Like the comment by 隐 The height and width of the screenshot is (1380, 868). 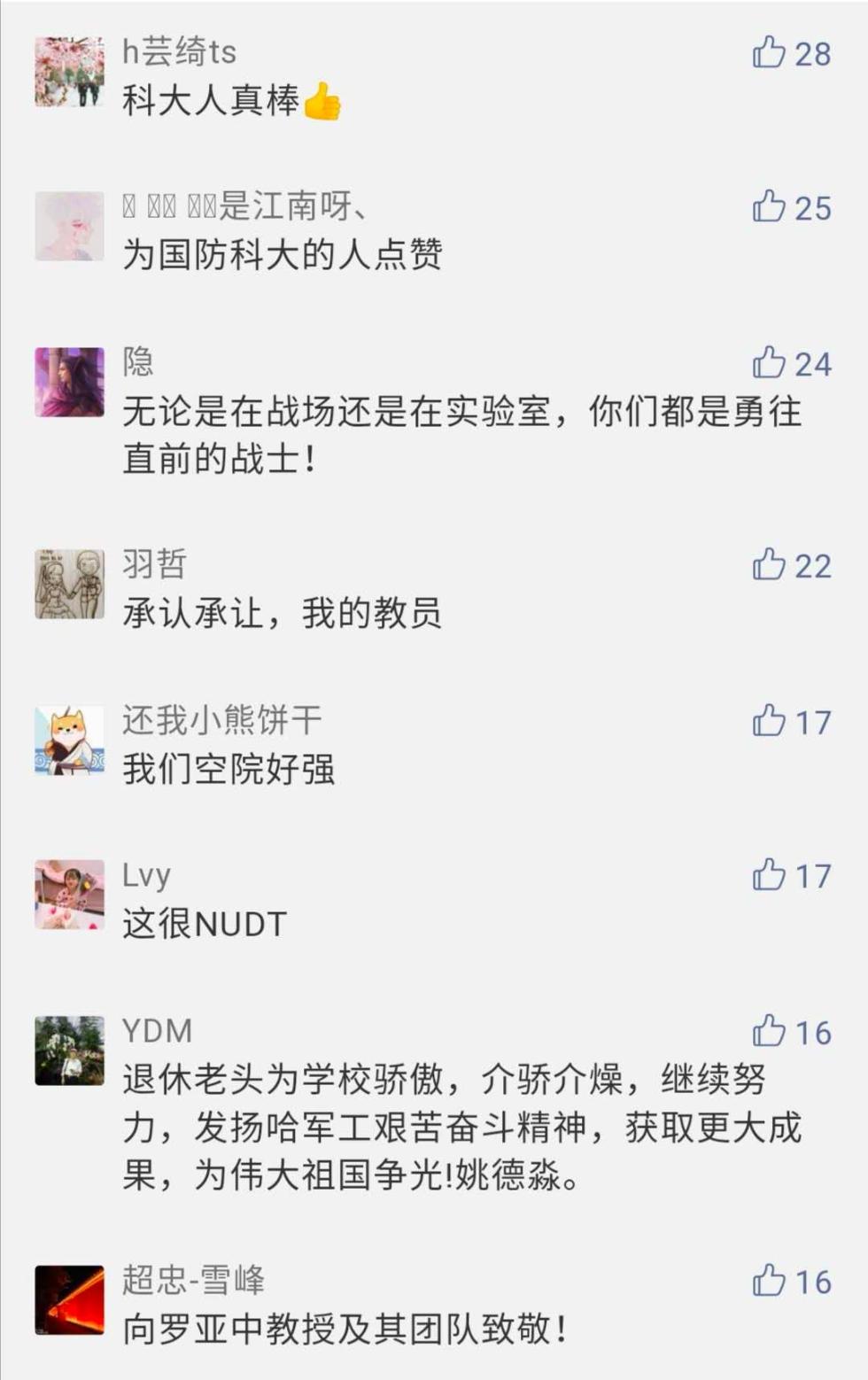[x=769, y=363]
